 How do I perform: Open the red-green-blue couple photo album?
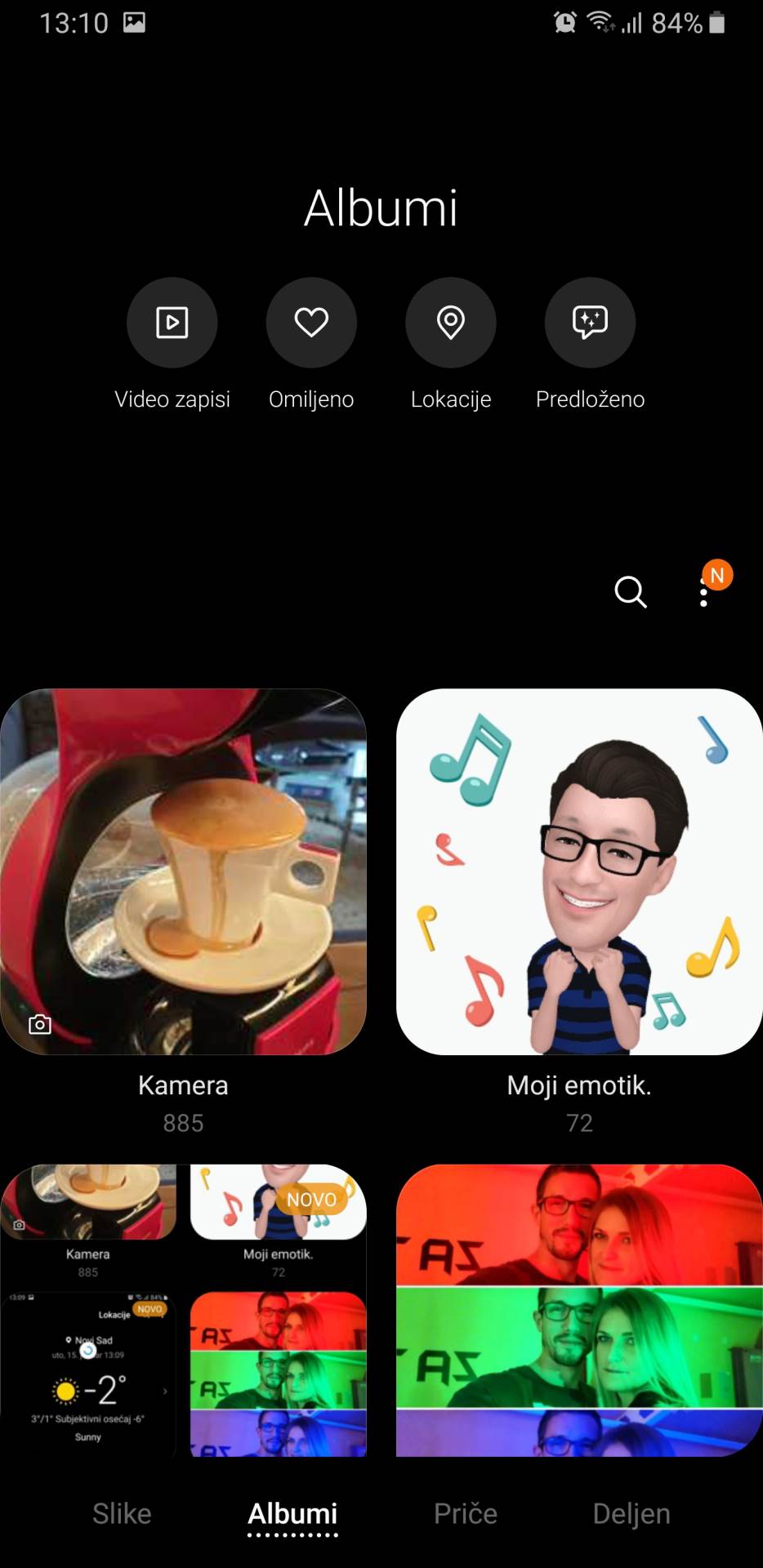[579, 1310]
